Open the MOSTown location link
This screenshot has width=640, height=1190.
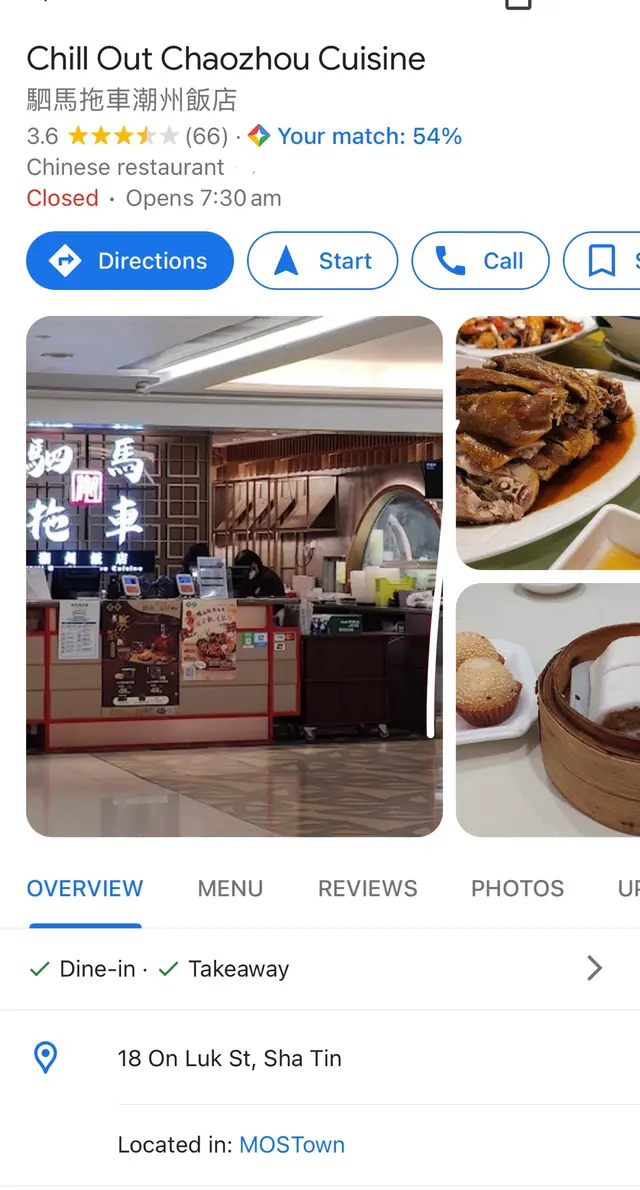point(292,1145)
